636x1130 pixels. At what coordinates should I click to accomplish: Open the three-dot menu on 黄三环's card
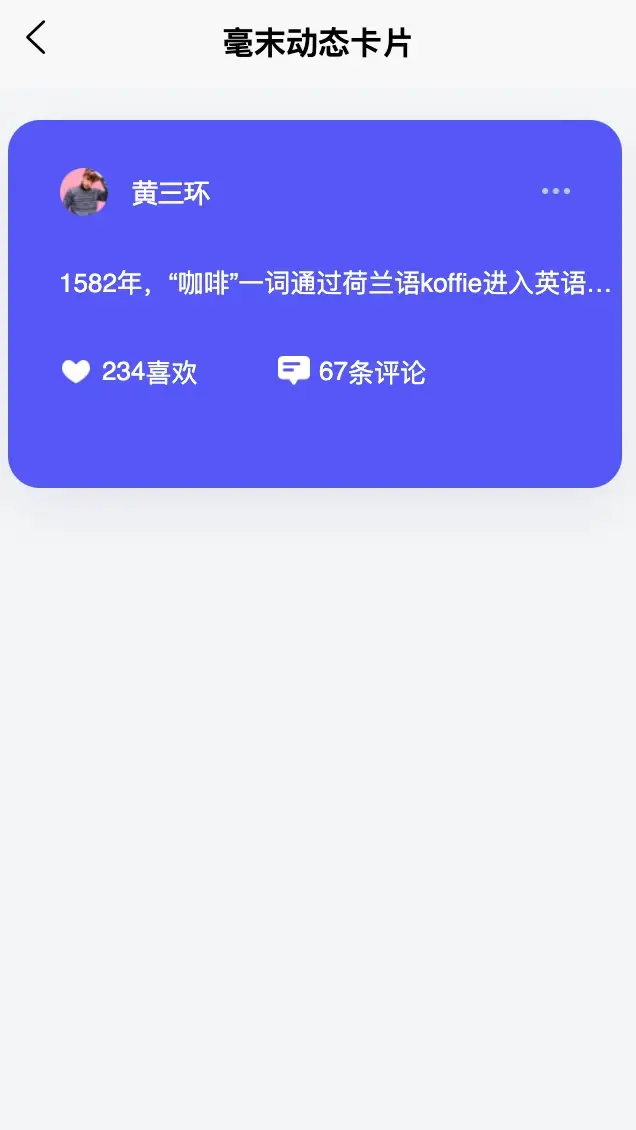tap(556, 191)
